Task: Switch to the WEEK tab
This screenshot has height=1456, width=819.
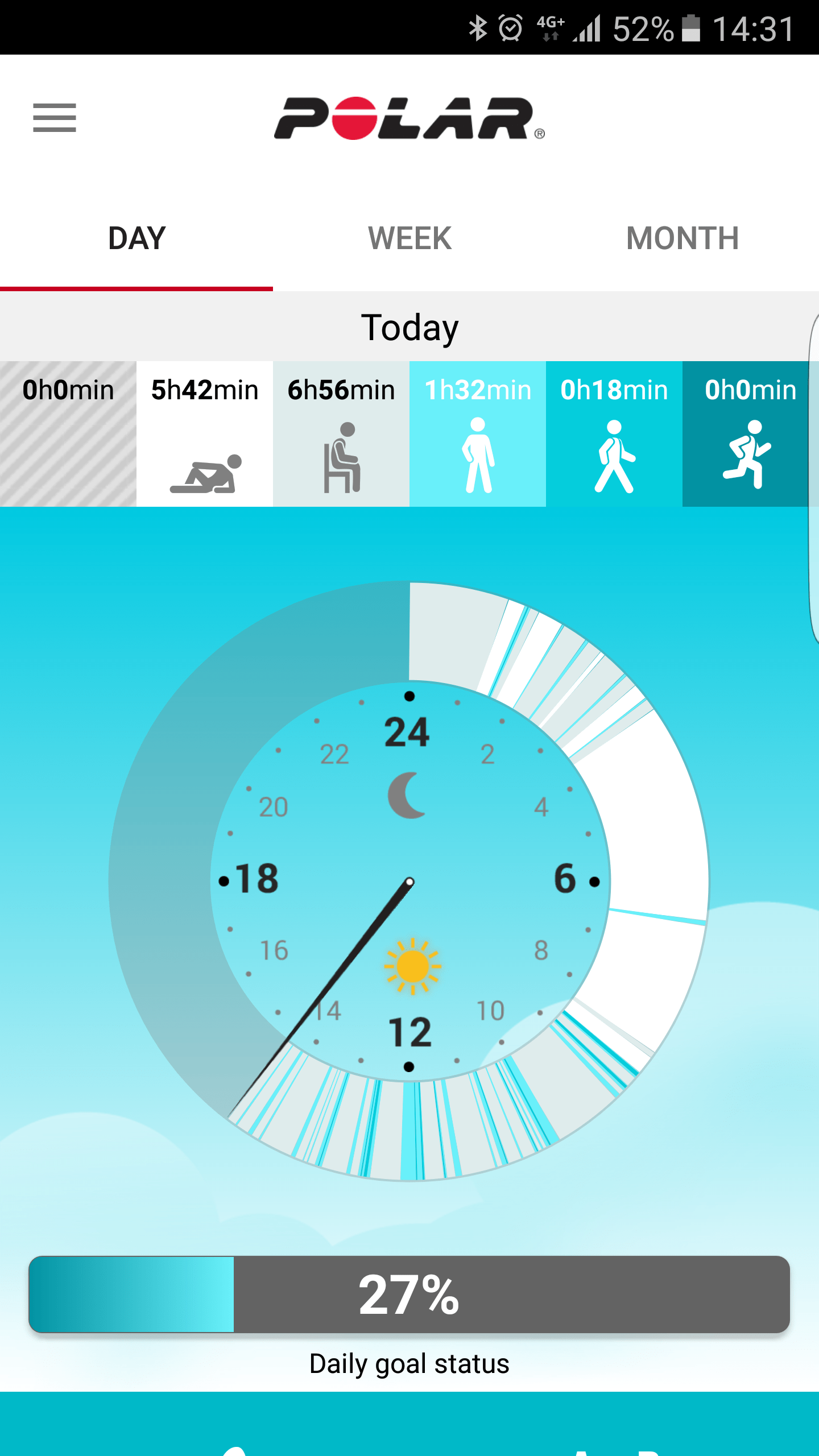Action: (x=409, y=238)
